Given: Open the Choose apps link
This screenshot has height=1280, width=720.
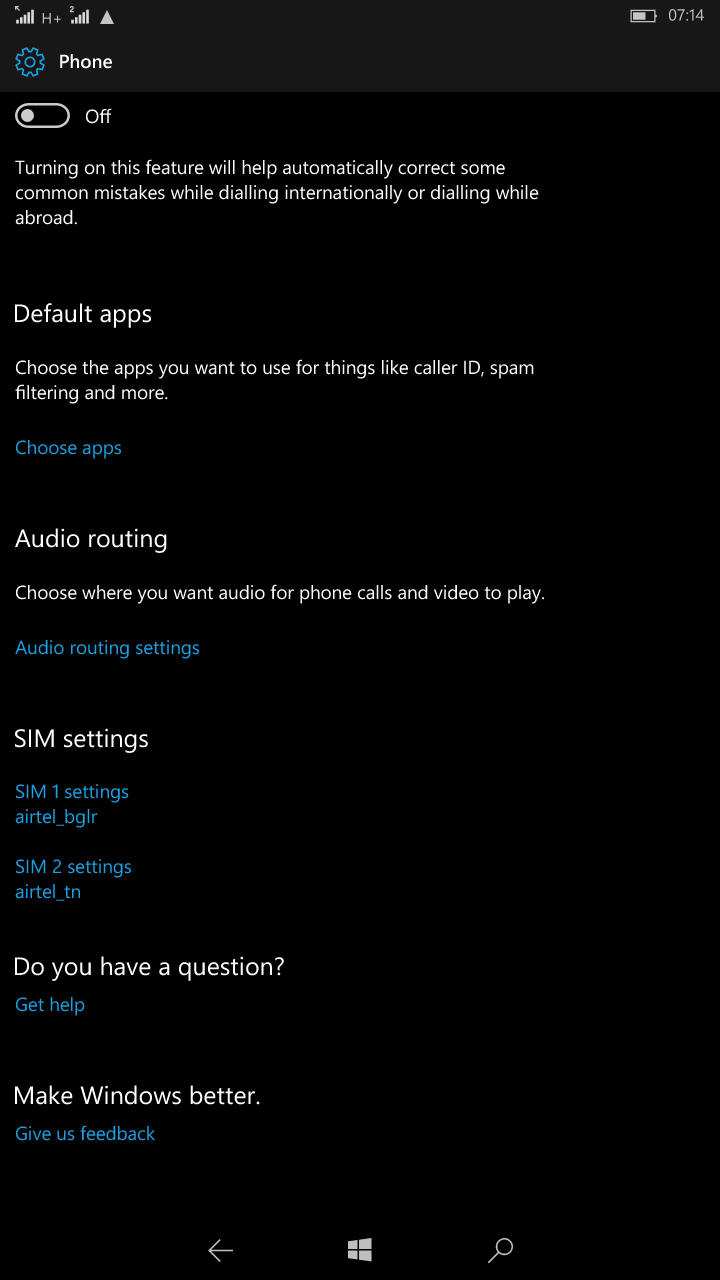Looking at the screenshot, I should pos(68,448).
